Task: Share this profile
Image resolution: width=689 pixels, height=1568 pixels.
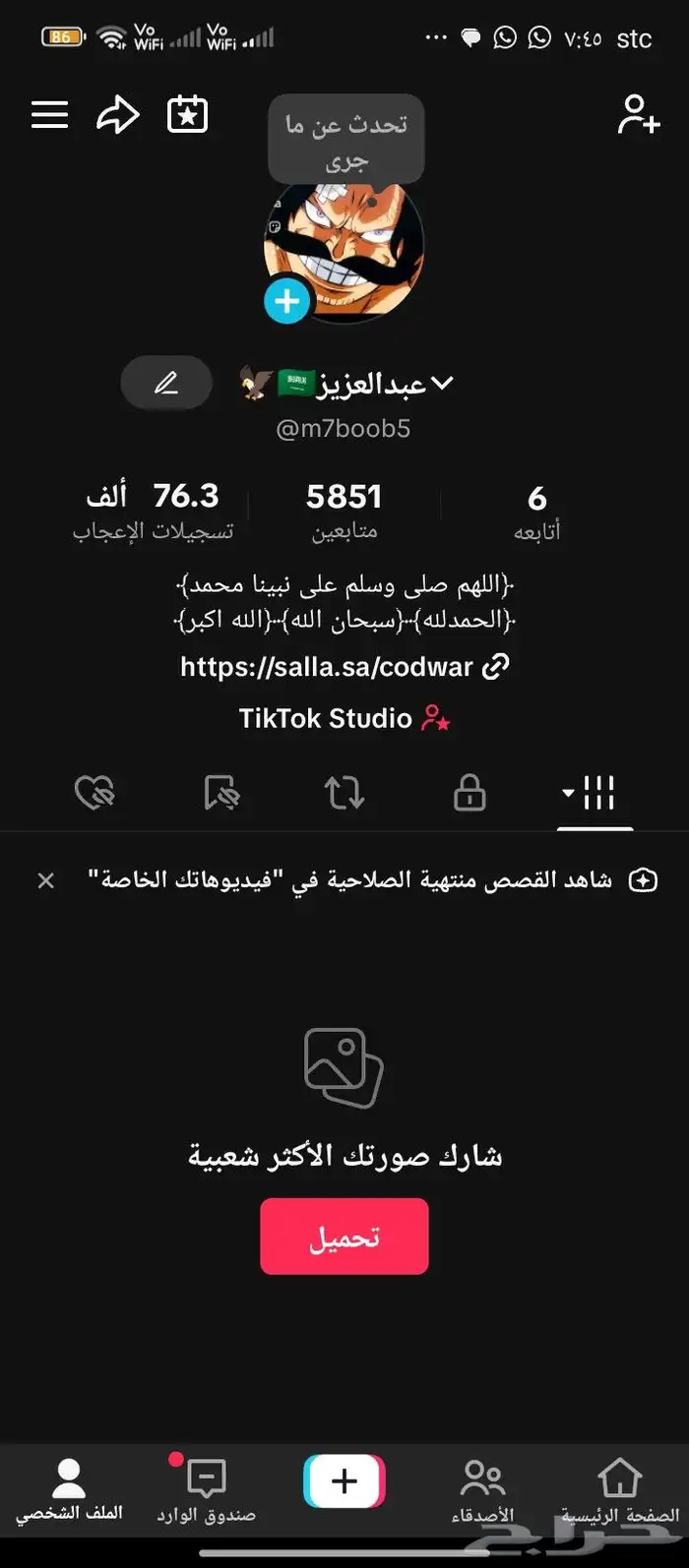Action: [x=118, y=115]
